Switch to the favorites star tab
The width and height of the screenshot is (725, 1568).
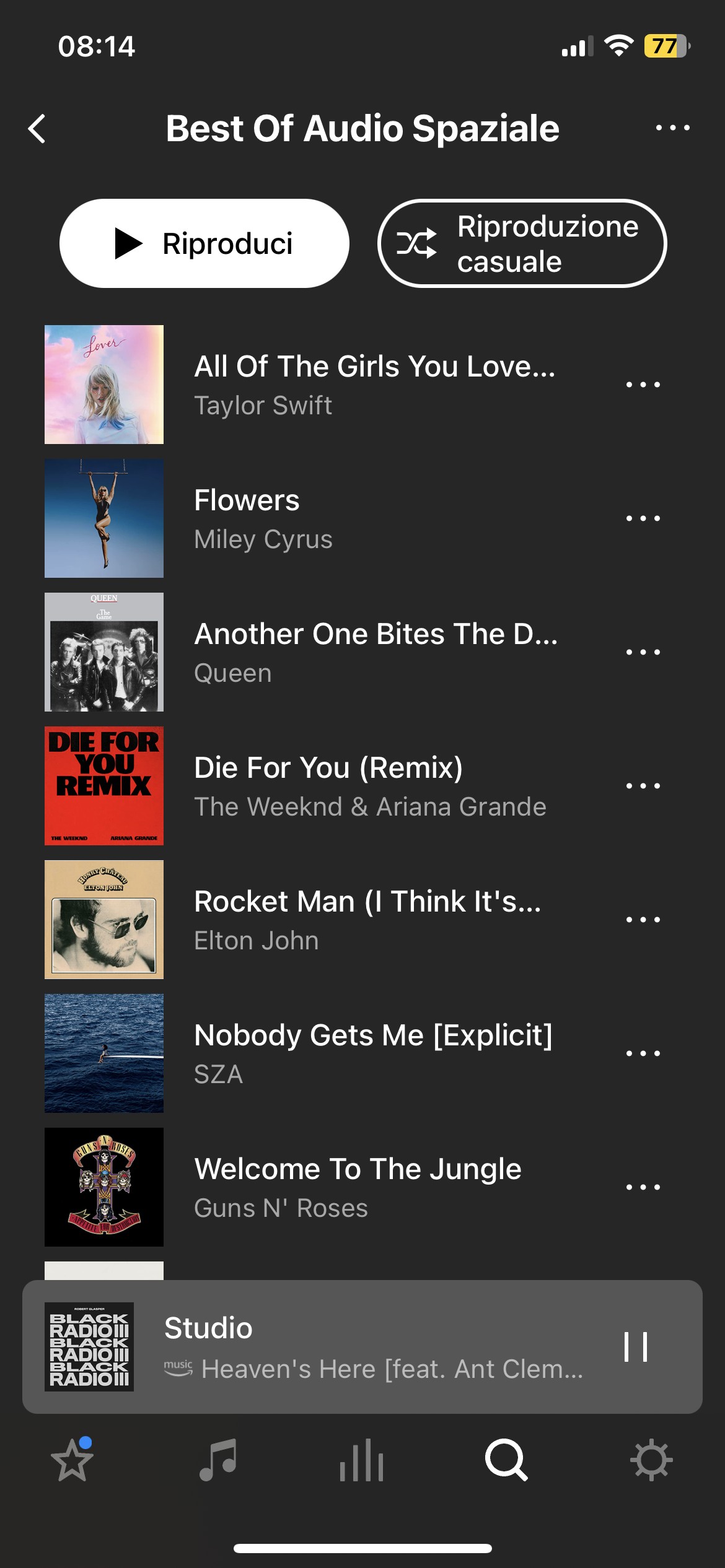72,1460
